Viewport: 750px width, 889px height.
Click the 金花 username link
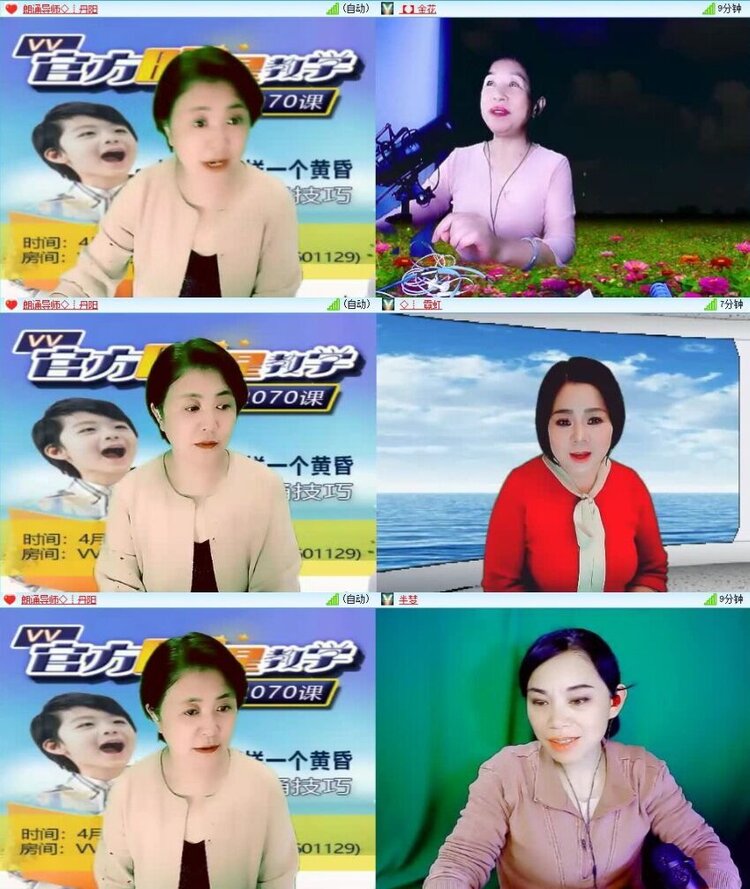tap(428, 8)
